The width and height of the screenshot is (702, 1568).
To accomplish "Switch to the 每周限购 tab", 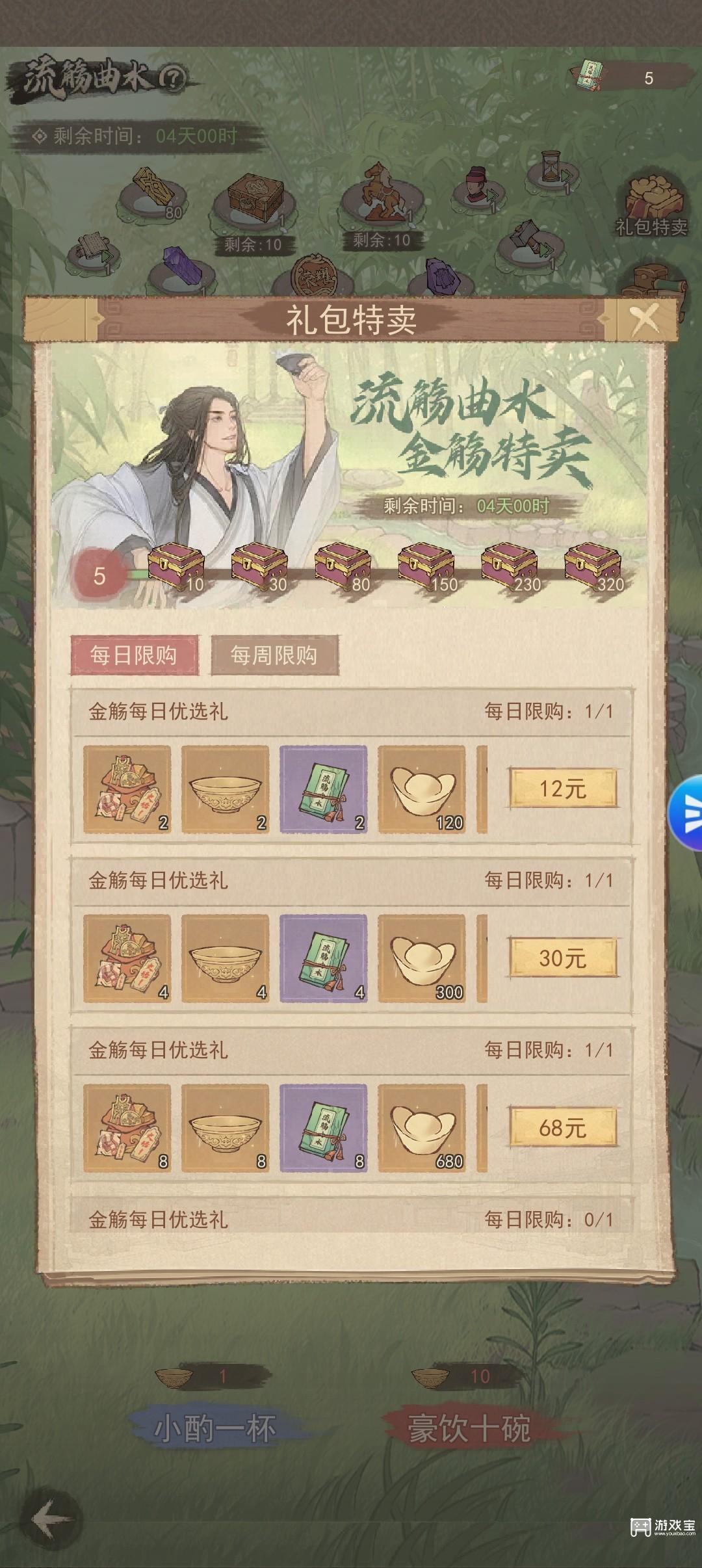I will coord(274,655).
